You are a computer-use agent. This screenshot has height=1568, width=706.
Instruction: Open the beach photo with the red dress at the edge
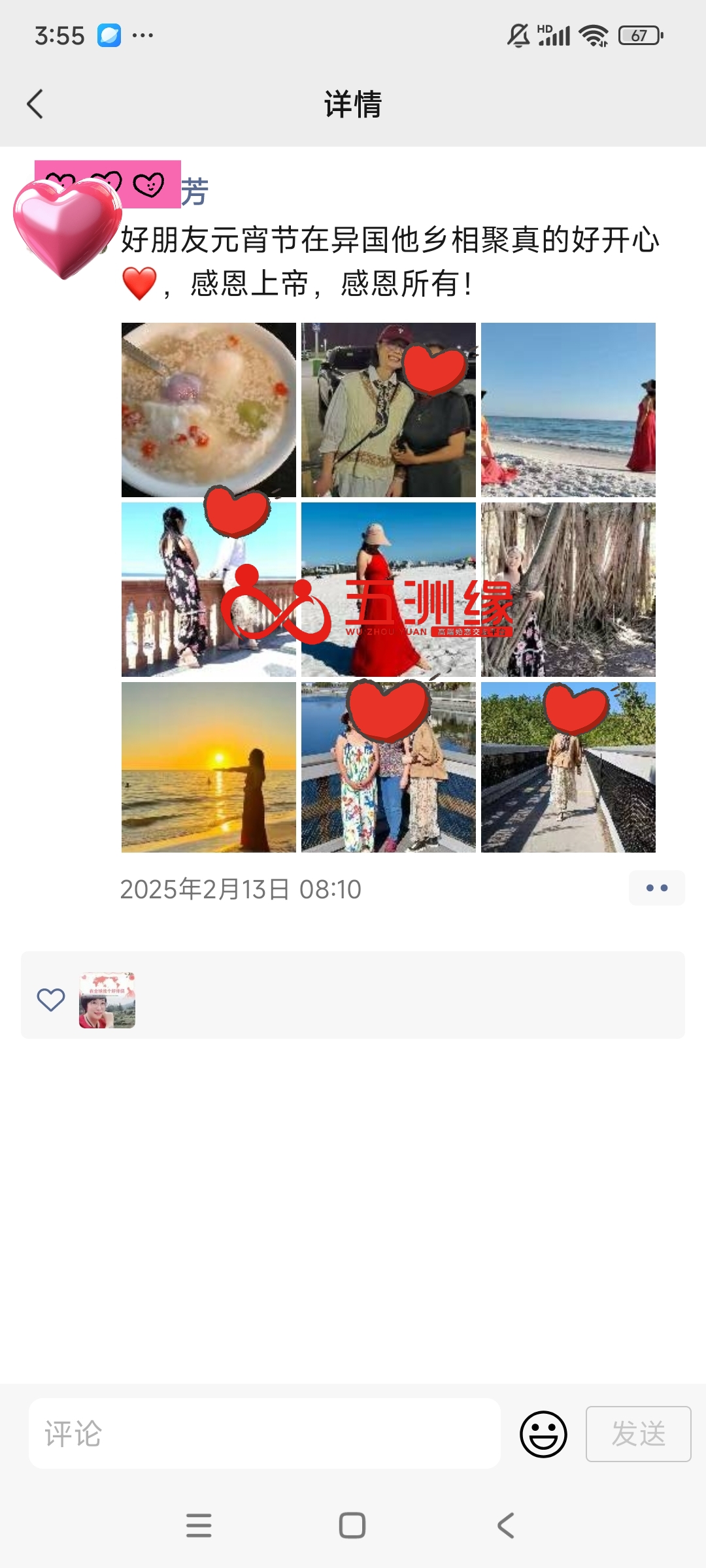pos(568,410)
